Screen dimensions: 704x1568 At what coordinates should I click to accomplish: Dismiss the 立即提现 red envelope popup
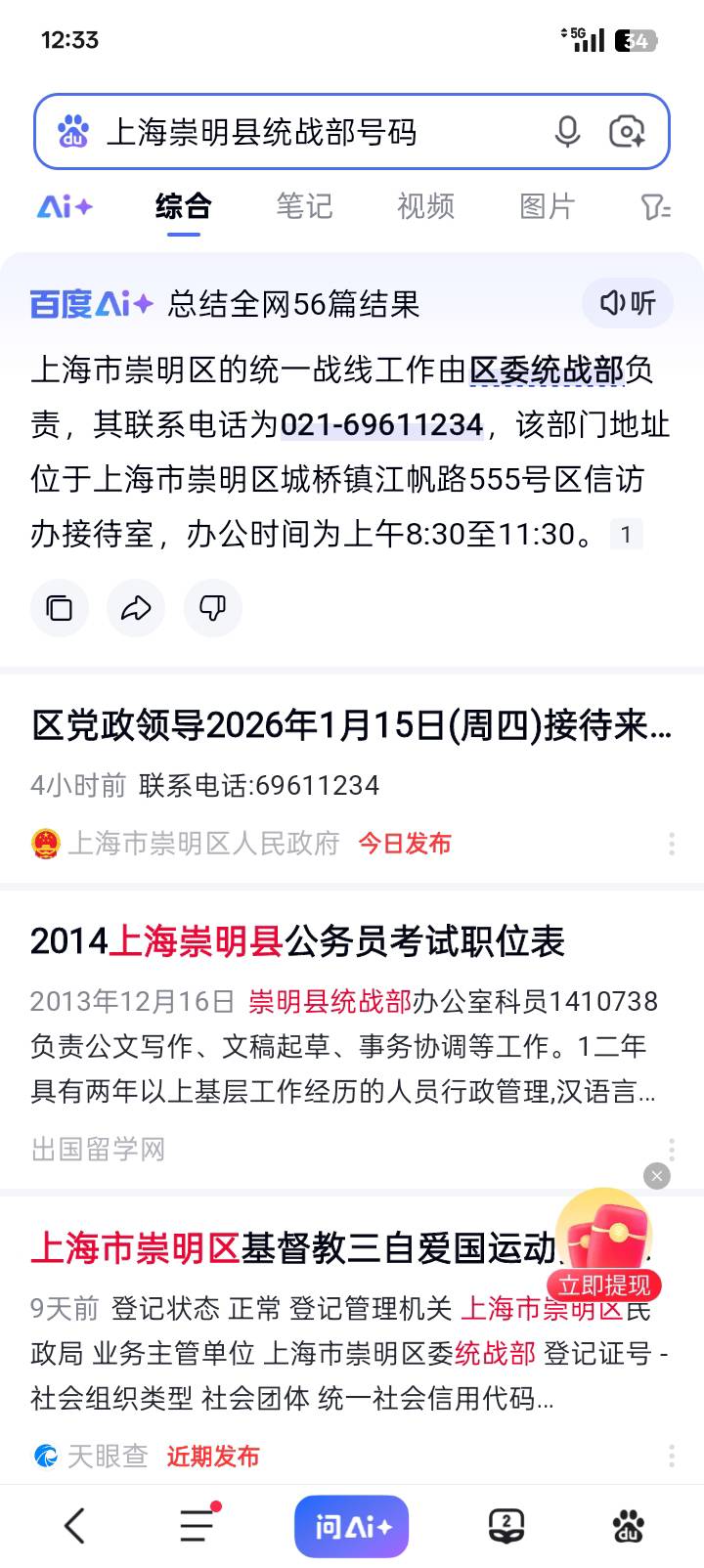coord(657,1176)
